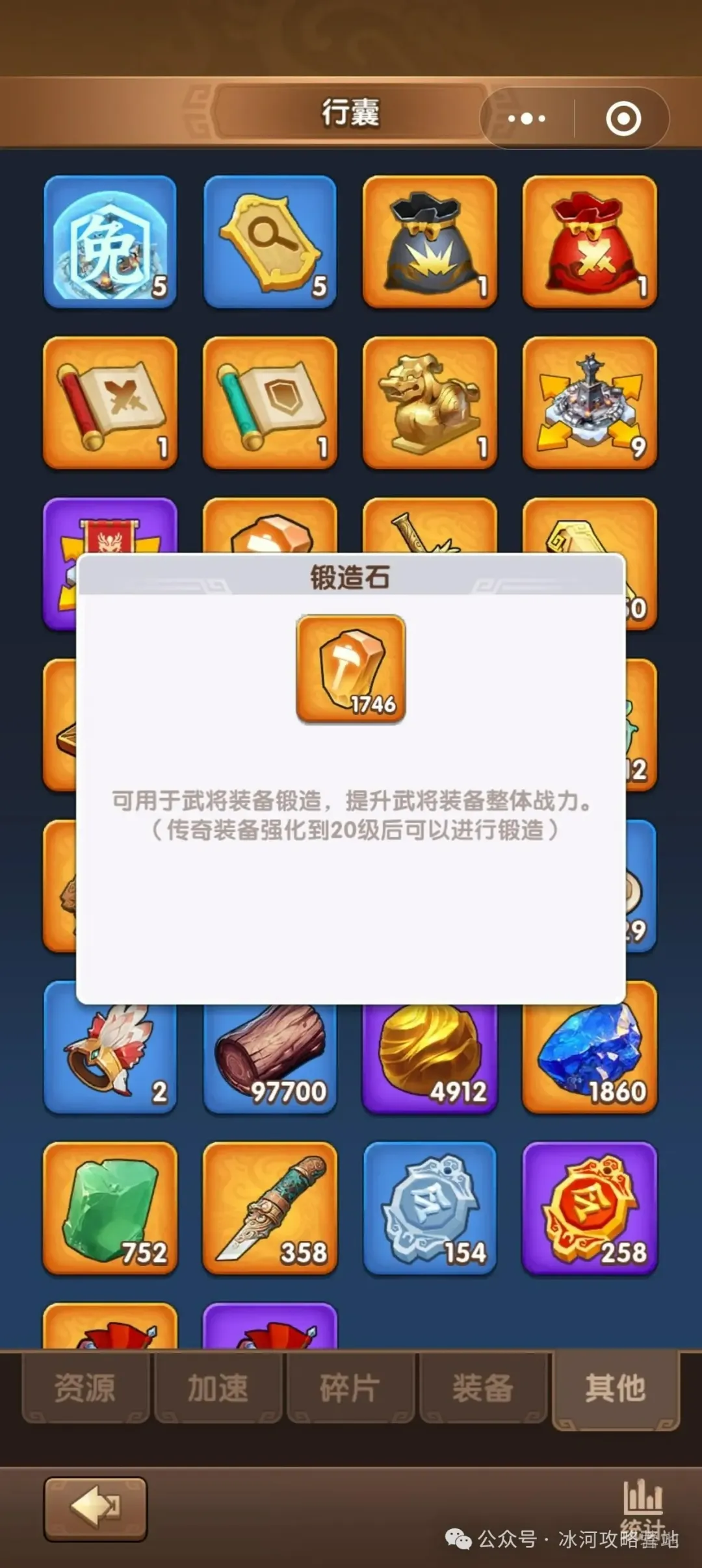Open the mini program overflow menu
Screen dimensions: 702x1568
tap(526, 119)
